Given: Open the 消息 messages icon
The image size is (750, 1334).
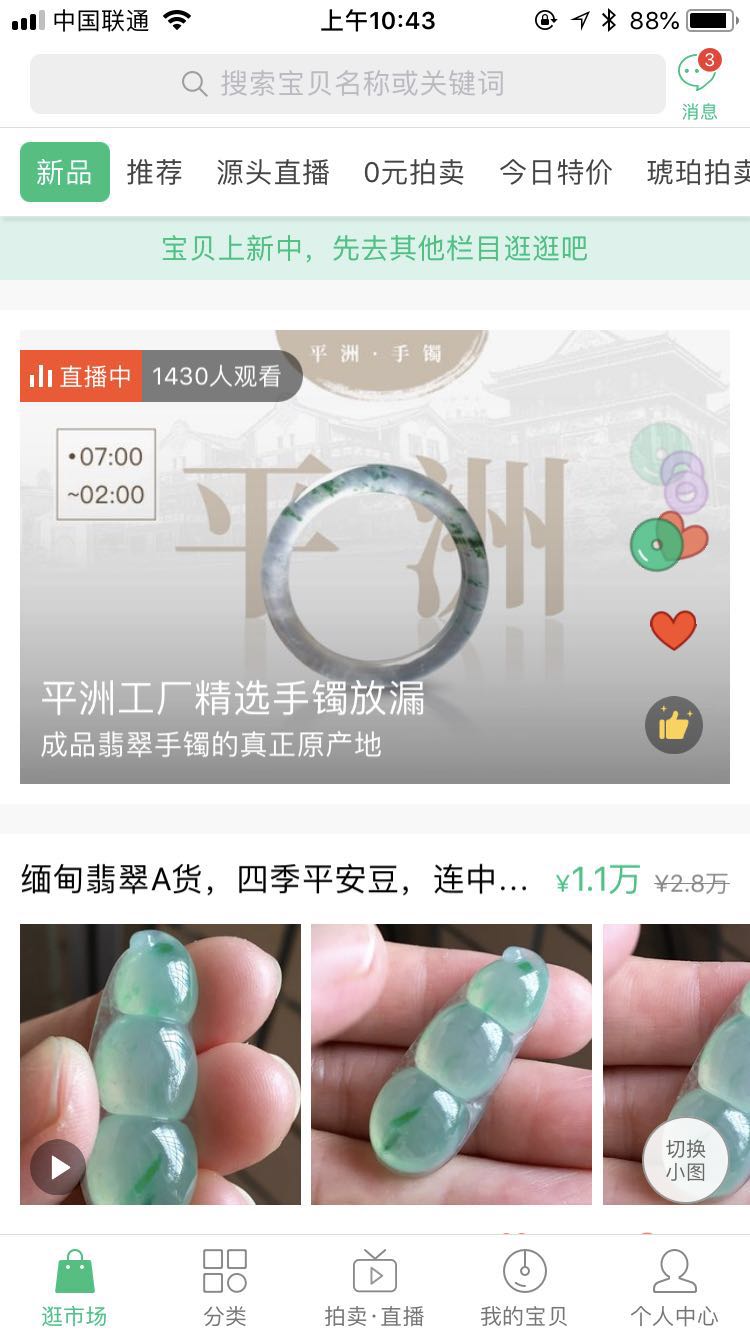Looking at the screenshot, I should [x=698, y=86].
